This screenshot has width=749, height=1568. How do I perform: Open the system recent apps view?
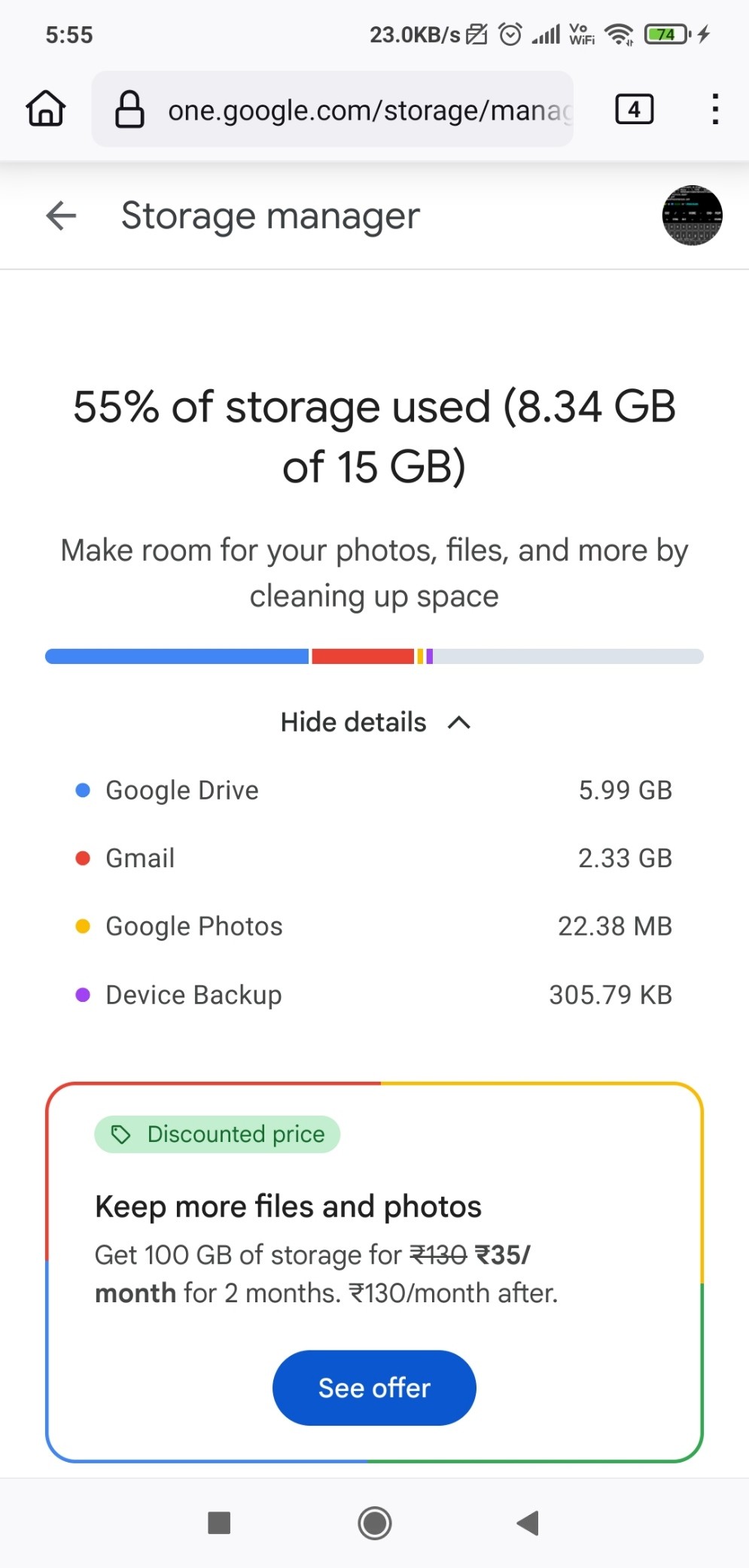click(x=219, y=1523)
